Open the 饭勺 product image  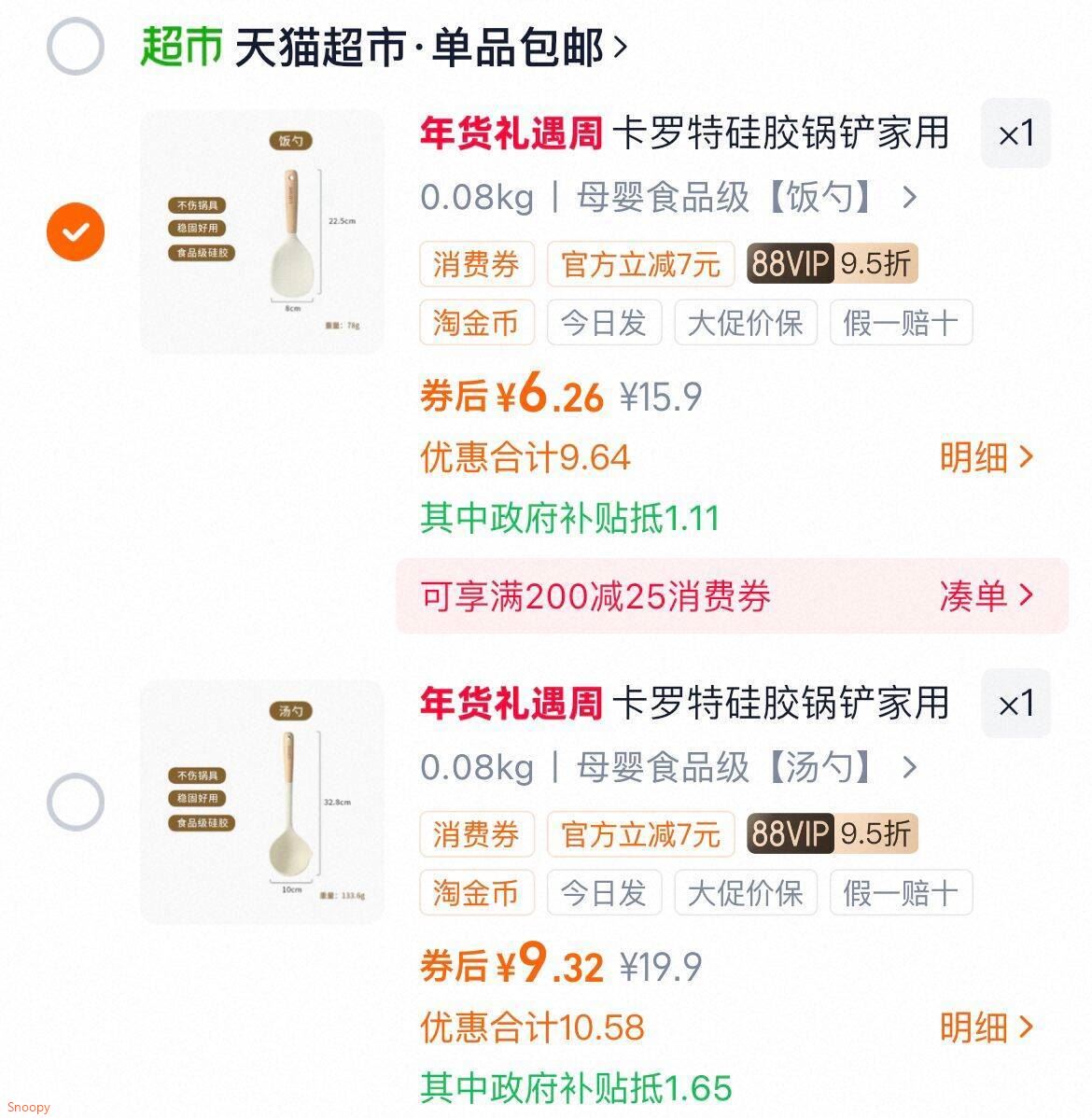click(x=262, y=231)
